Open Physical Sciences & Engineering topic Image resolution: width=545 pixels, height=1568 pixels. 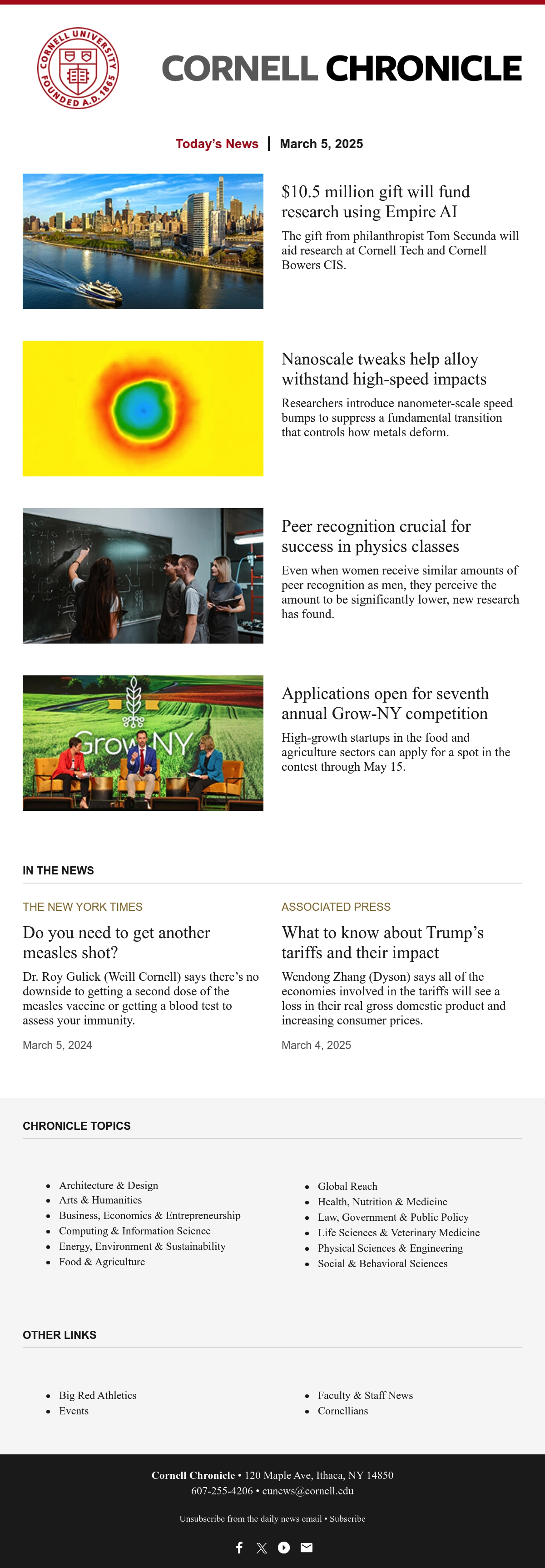(x=390, y=1248)
